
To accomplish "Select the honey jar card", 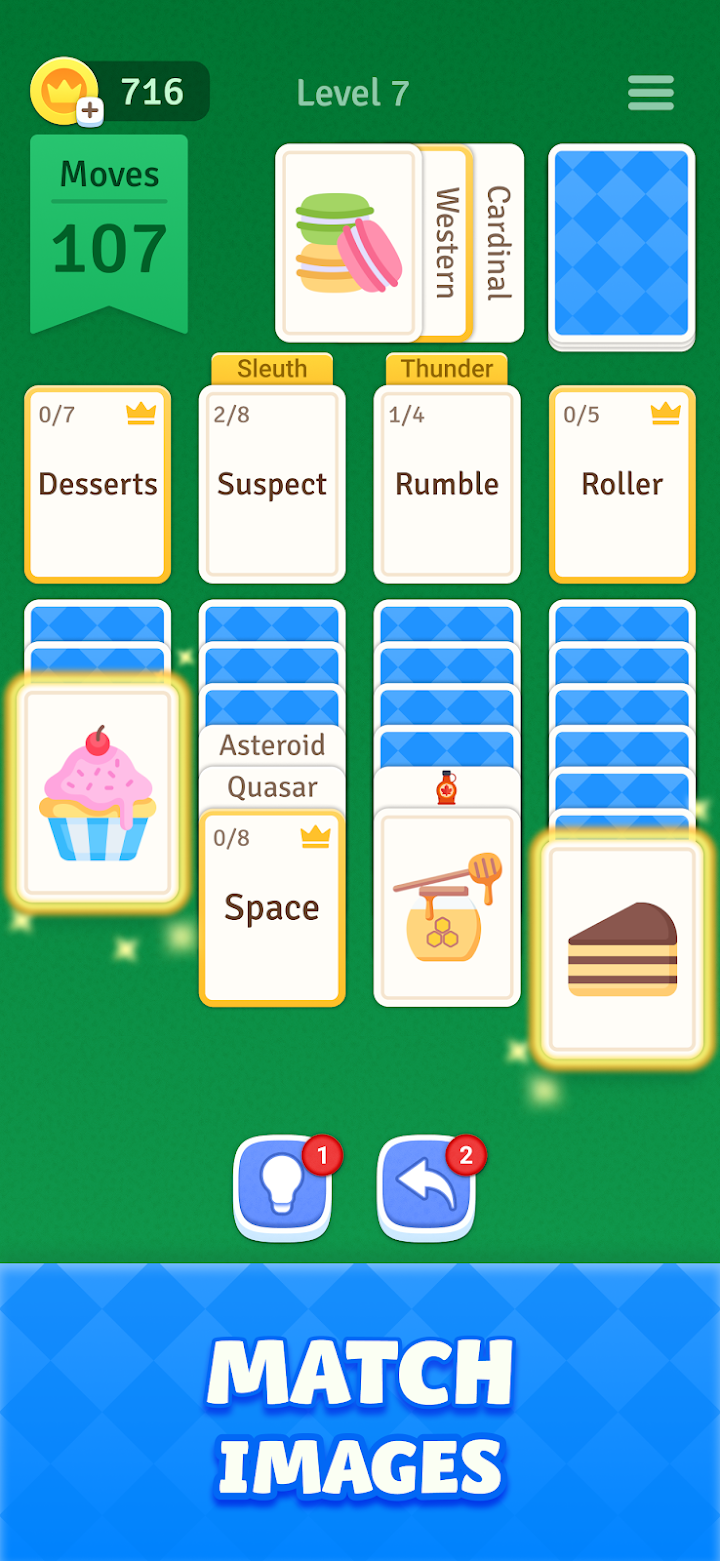I will (447, 907).
